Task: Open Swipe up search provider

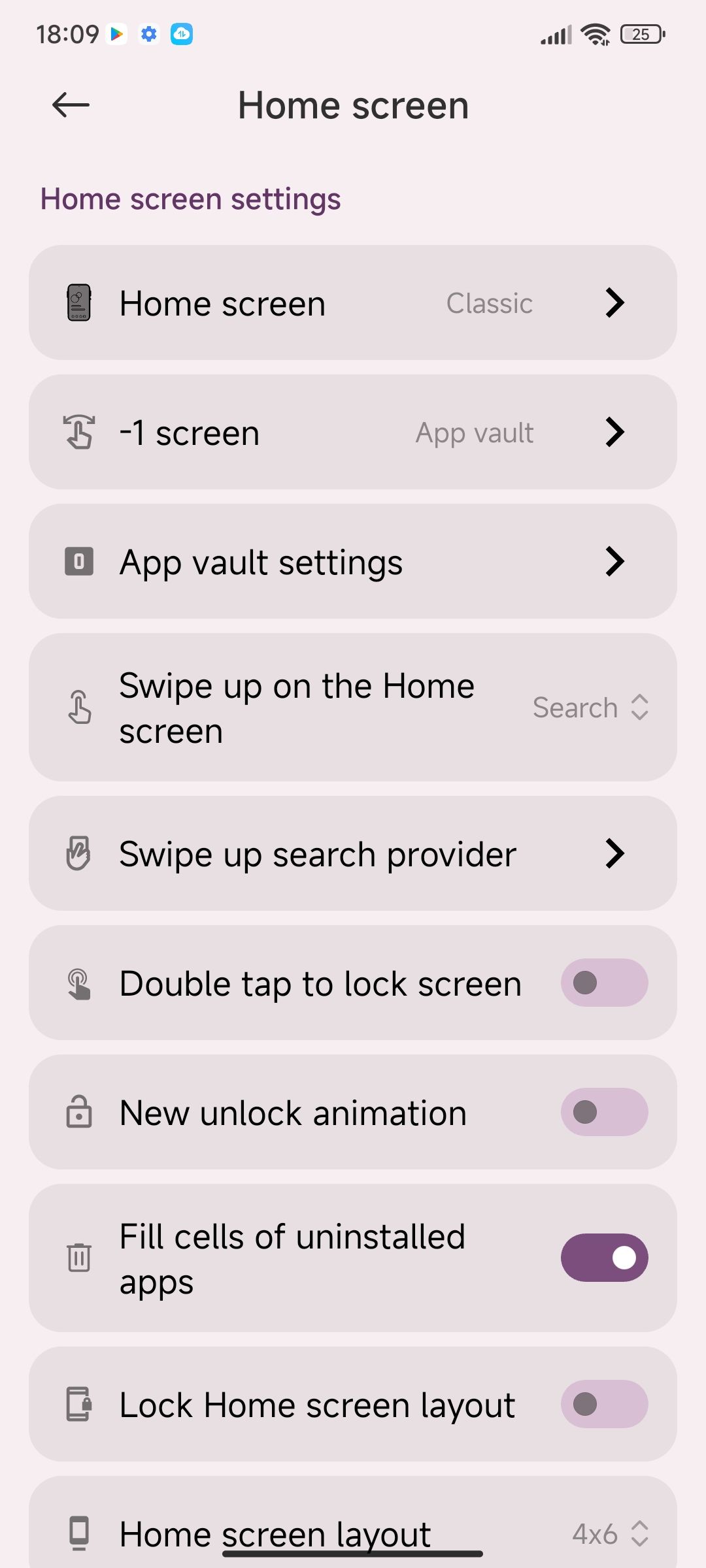Action: pyautogui.click(x=353, y=853)
